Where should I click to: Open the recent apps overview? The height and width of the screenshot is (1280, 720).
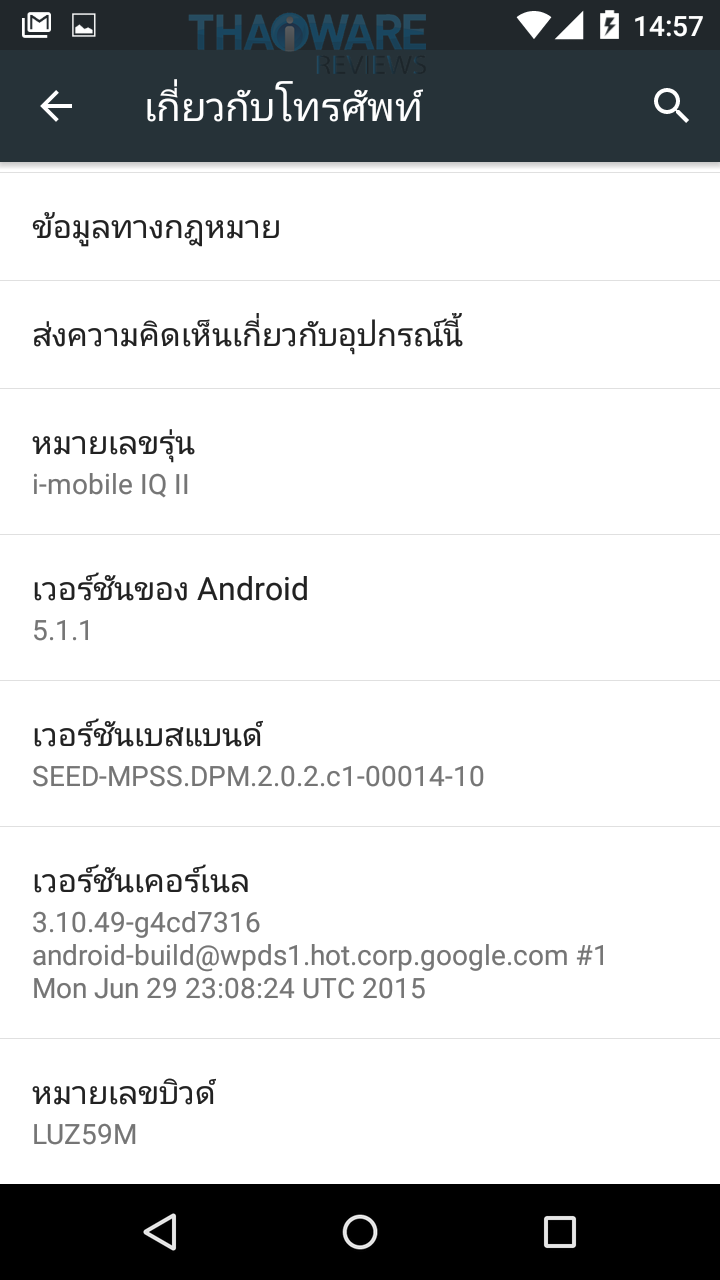point(559,1232)
